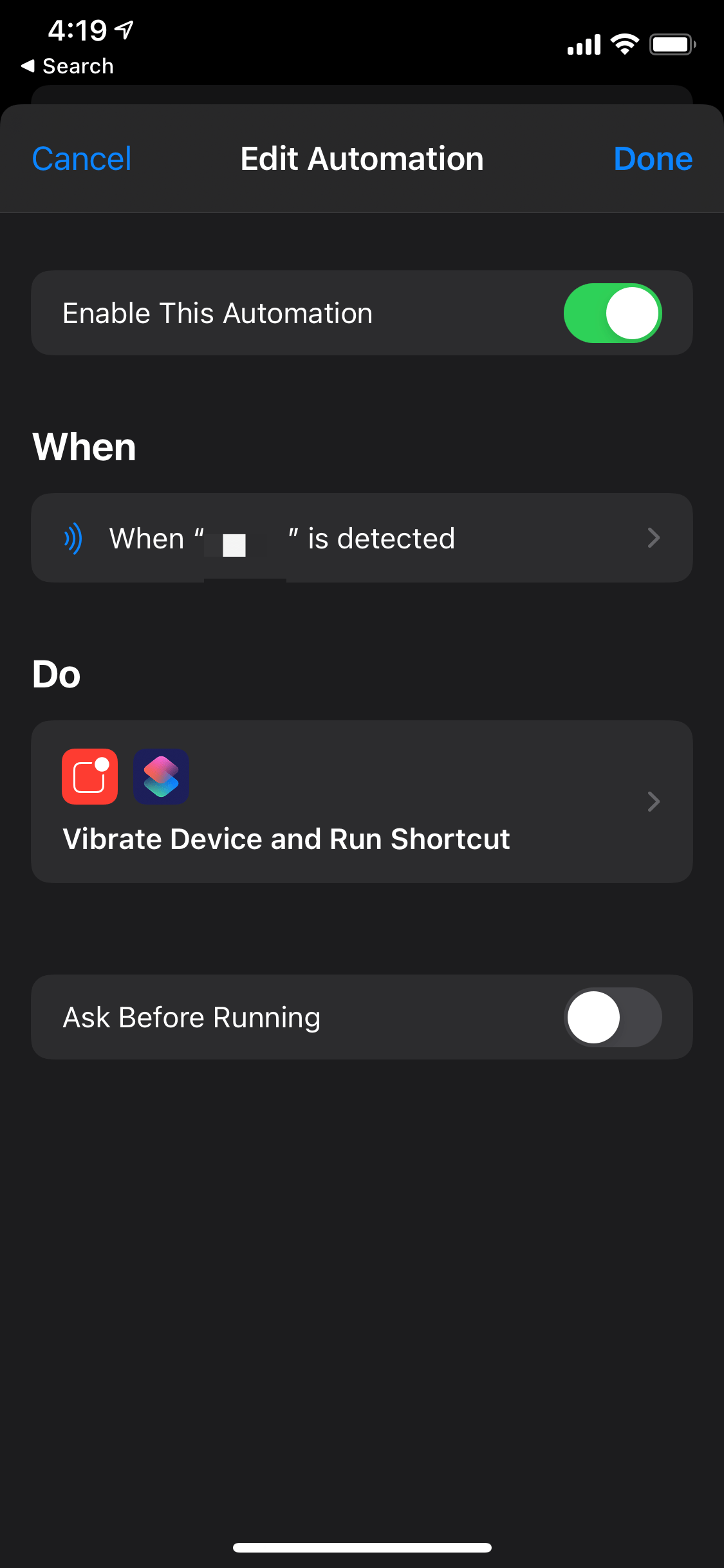Viewport: 724px width, 1568px height.
Task: Tap the Edit Automation title
Action: (x=362, y=158)
